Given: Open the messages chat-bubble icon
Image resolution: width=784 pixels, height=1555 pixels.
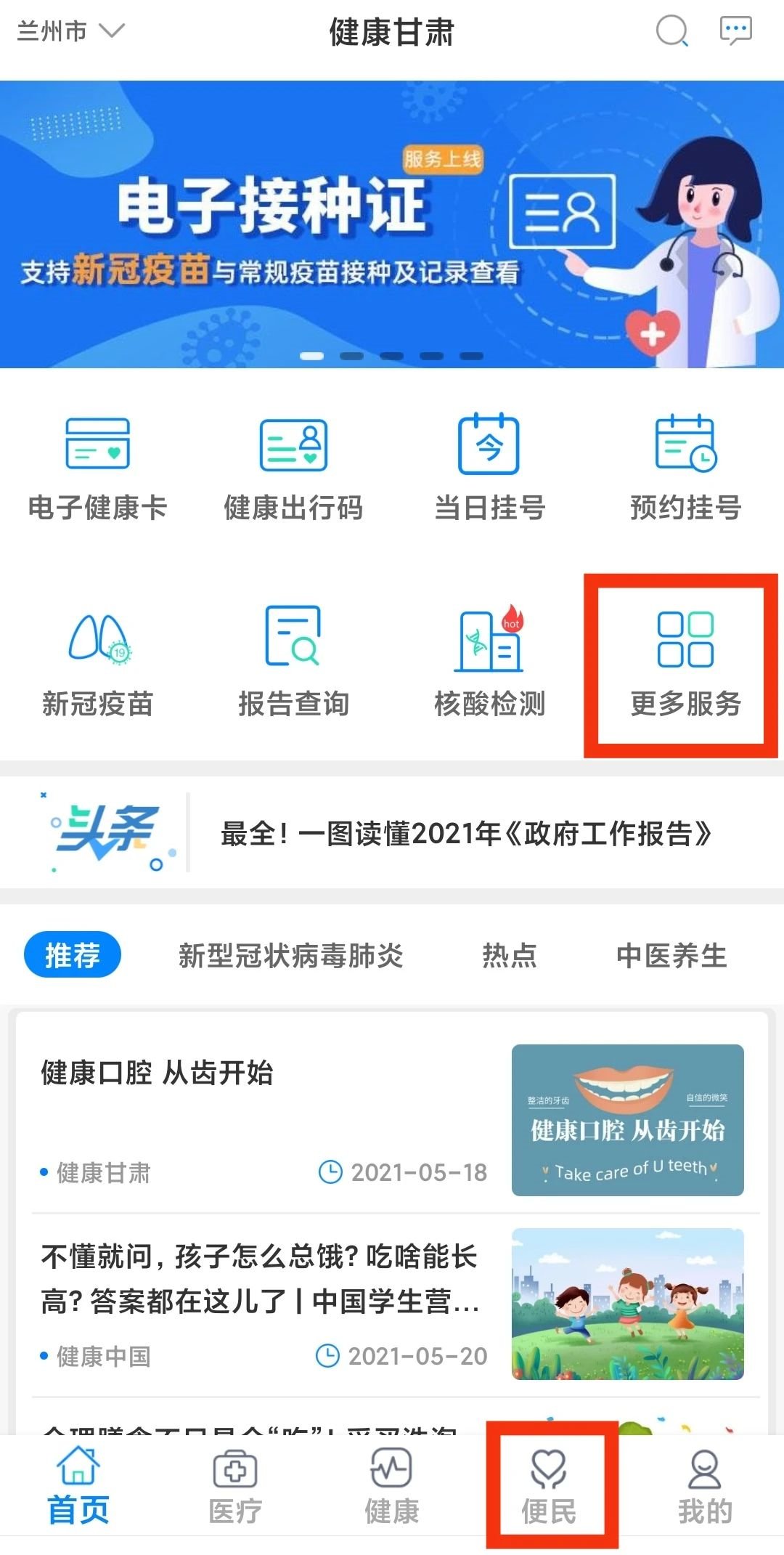Looking at the screenshot, I should [735, 31].
